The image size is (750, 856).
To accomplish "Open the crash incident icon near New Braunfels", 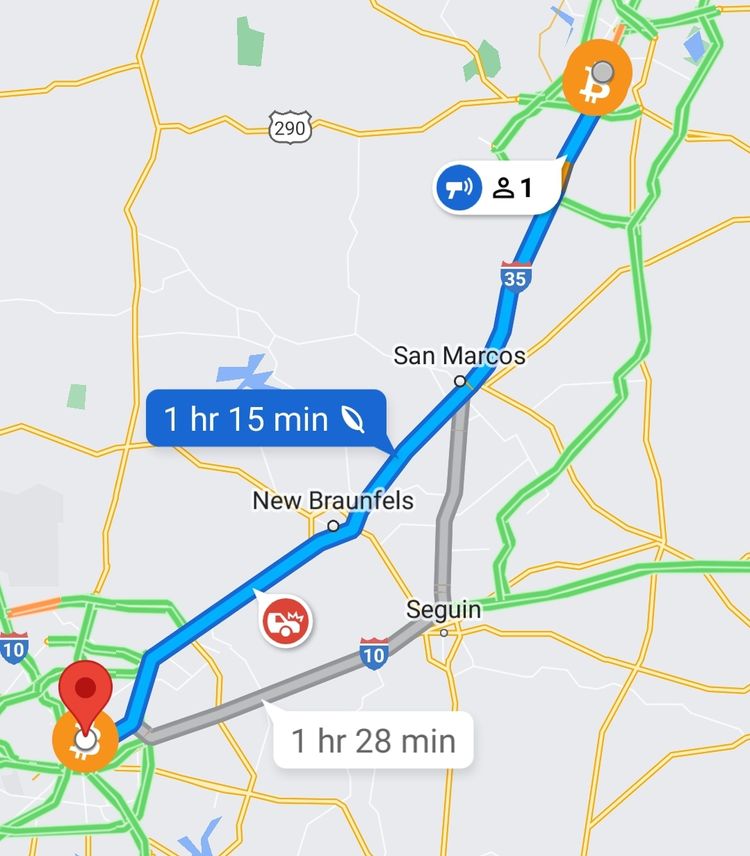I will click(x=287, y=622).
